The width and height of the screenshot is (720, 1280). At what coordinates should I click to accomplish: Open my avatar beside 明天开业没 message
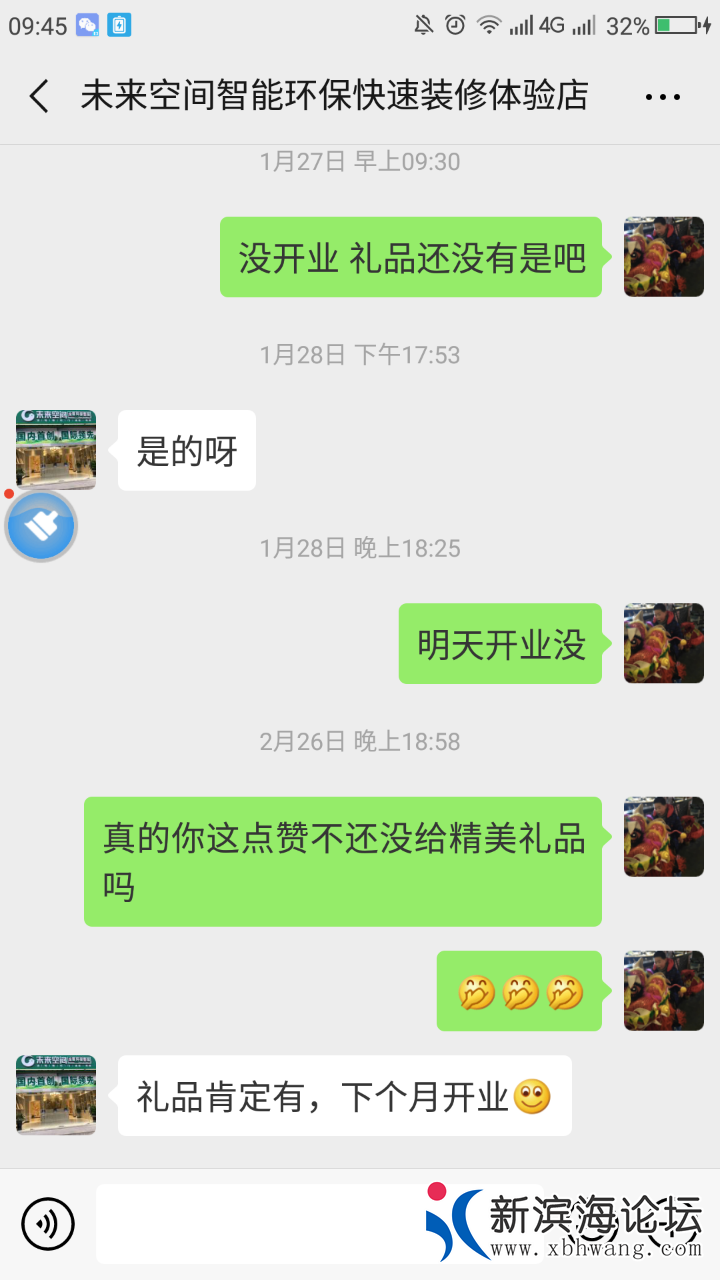663,643
